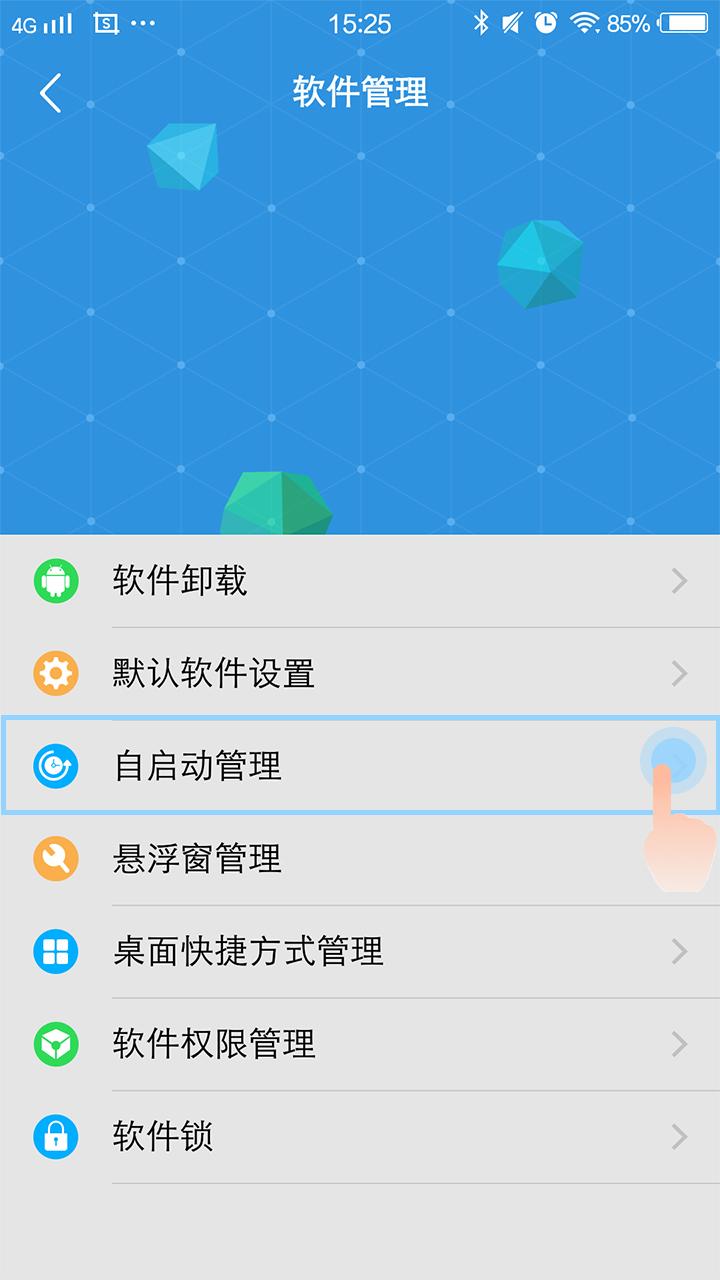Open 软件权限管理 (app permissions)

tap(360, 1044)
